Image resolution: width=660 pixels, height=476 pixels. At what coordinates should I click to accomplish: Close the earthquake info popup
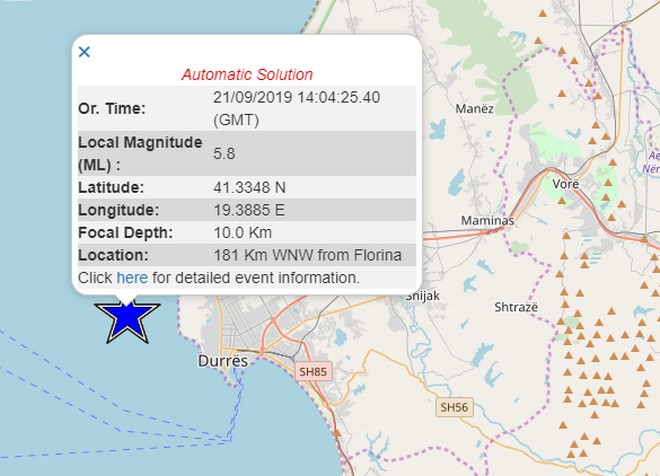coord(84,52)
